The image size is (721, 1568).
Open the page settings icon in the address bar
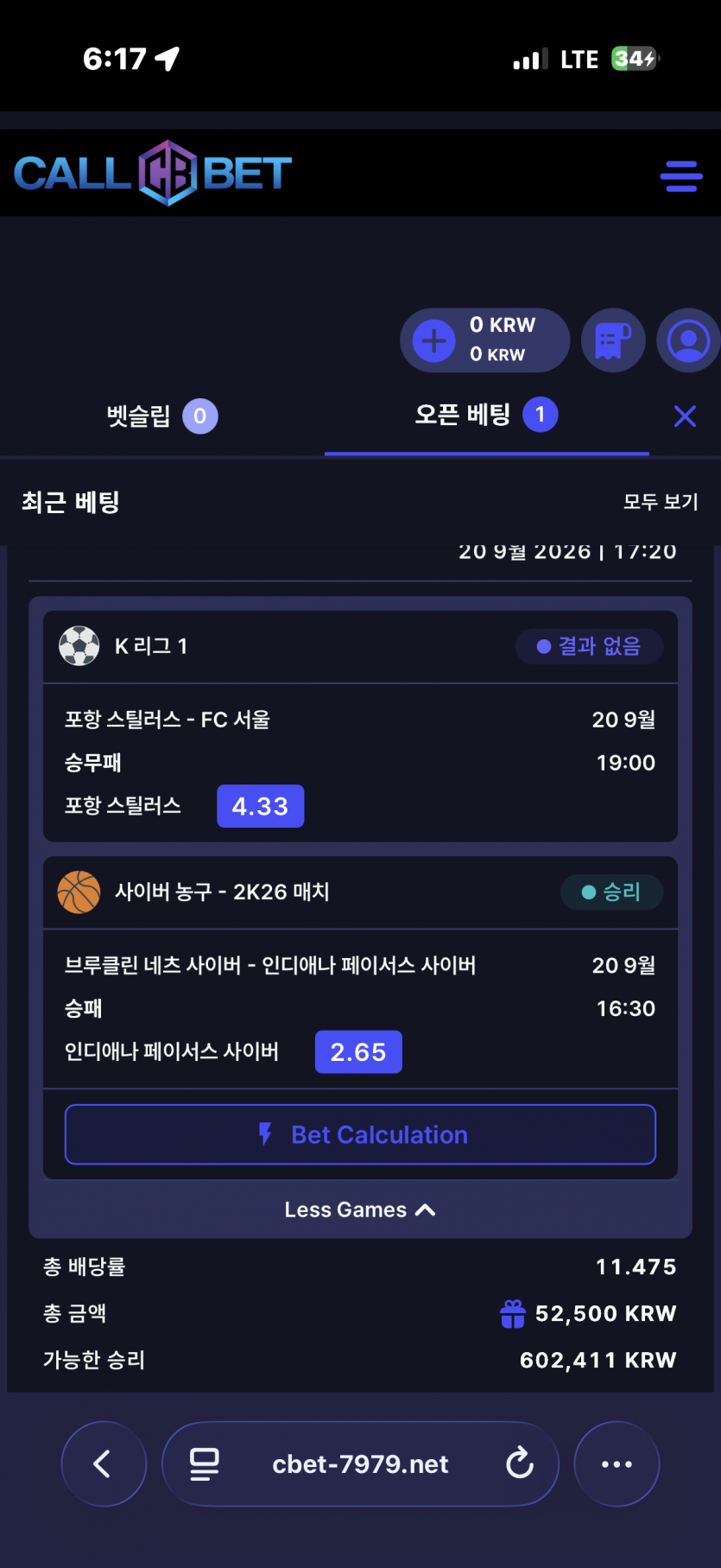coord(204,1463)
